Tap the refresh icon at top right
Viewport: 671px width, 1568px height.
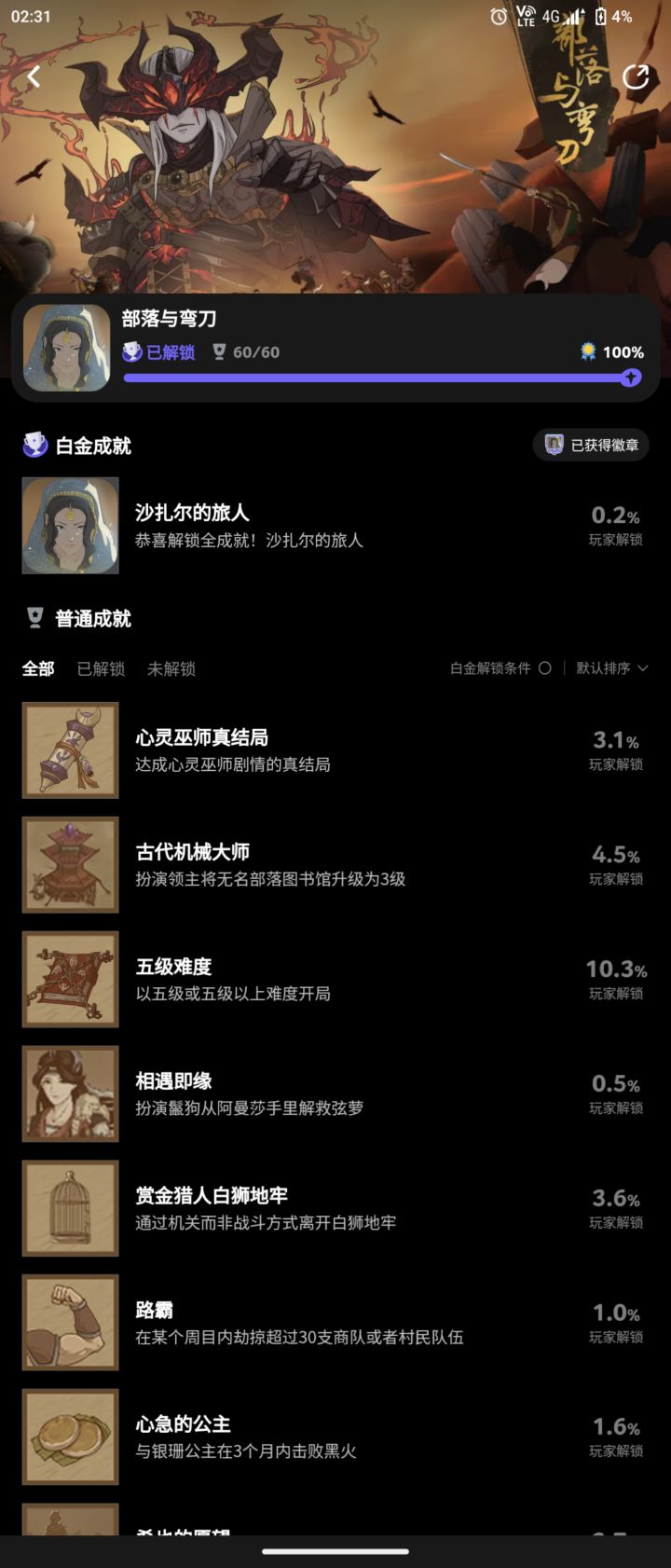pos(637,77)
